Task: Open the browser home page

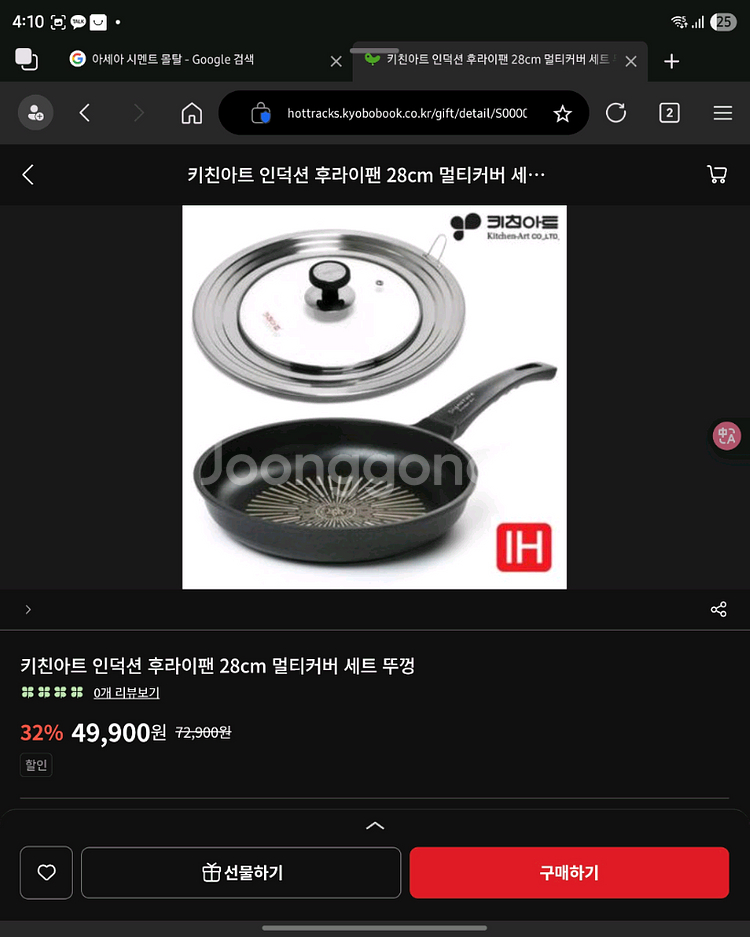Action: tap(191, 113)
